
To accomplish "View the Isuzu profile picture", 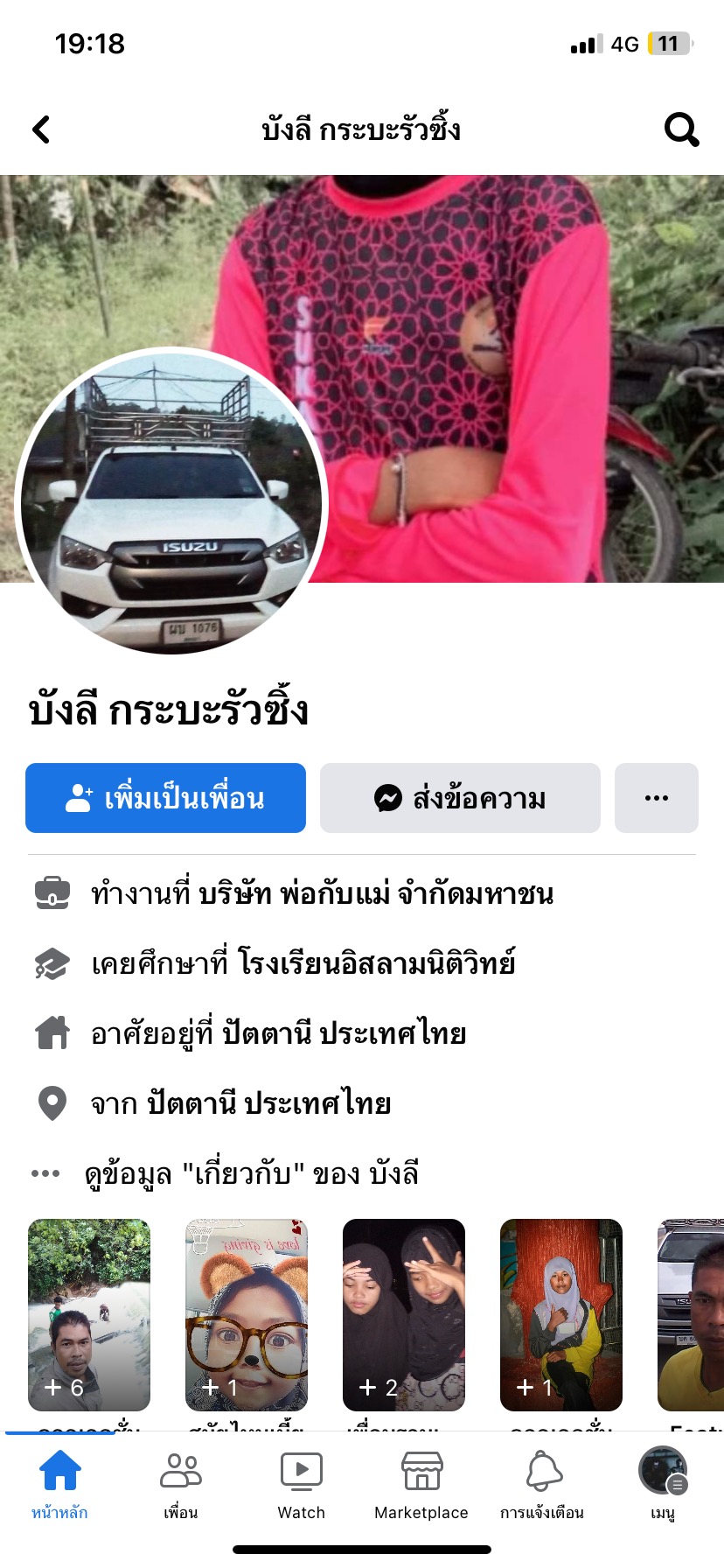I will [171, 502].
